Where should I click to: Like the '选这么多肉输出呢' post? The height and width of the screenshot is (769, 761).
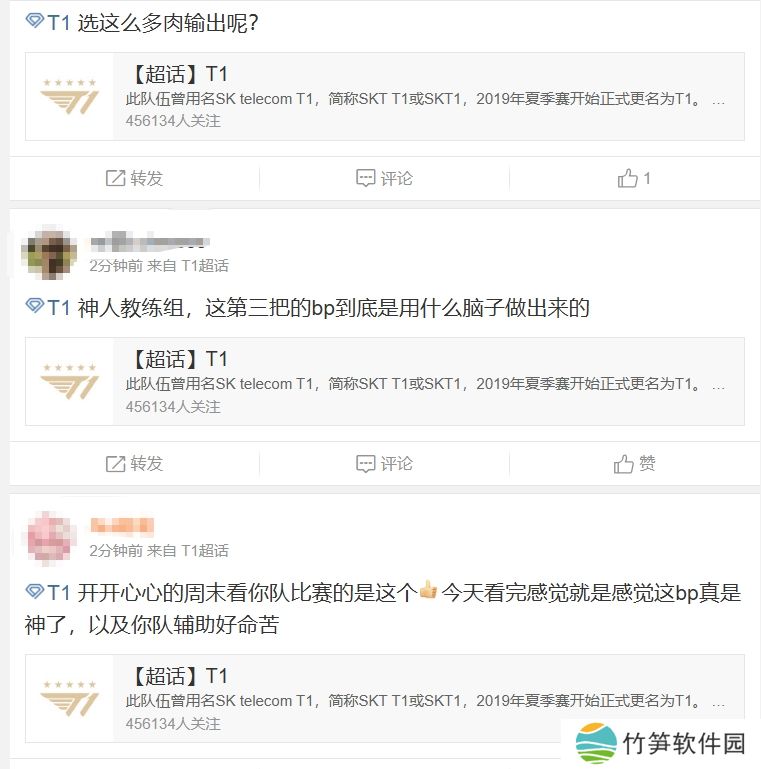point(634,178)
